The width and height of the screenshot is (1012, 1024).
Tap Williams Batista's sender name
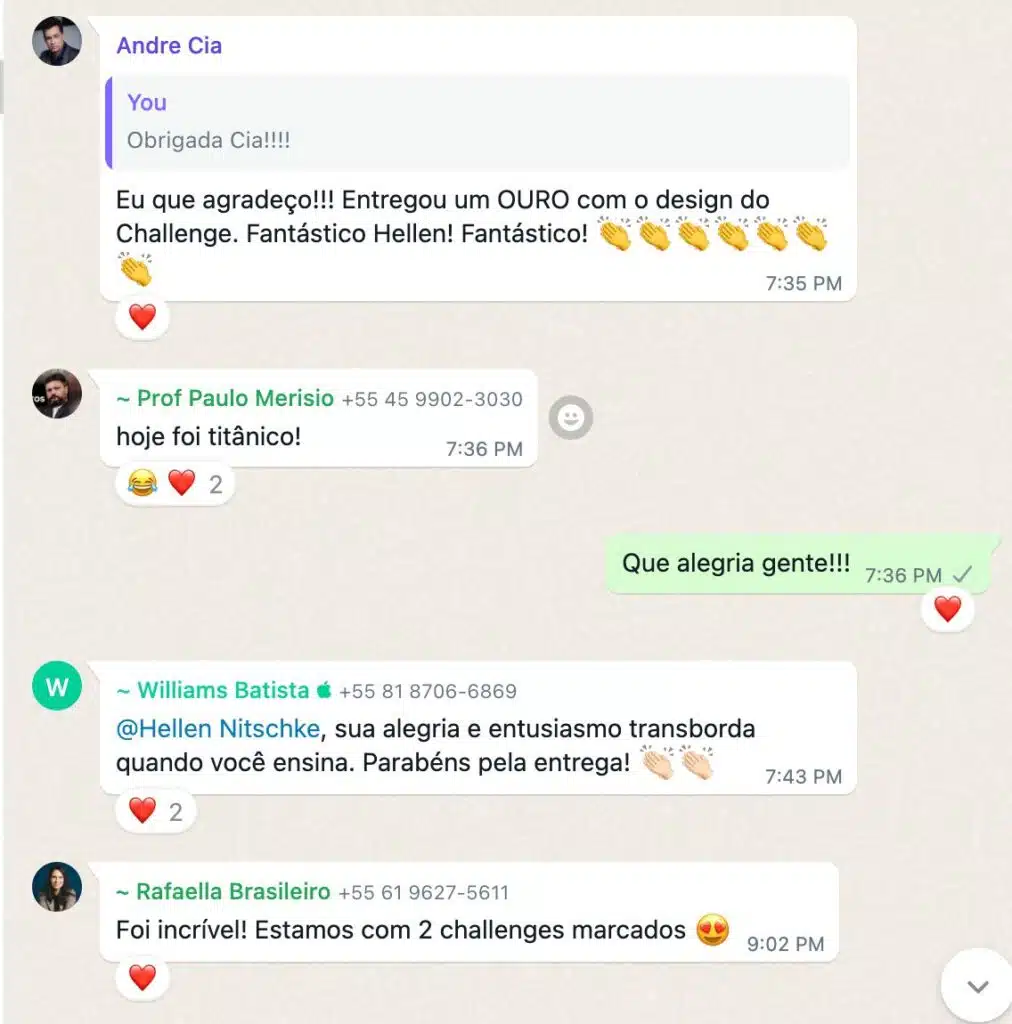(222, 690)
